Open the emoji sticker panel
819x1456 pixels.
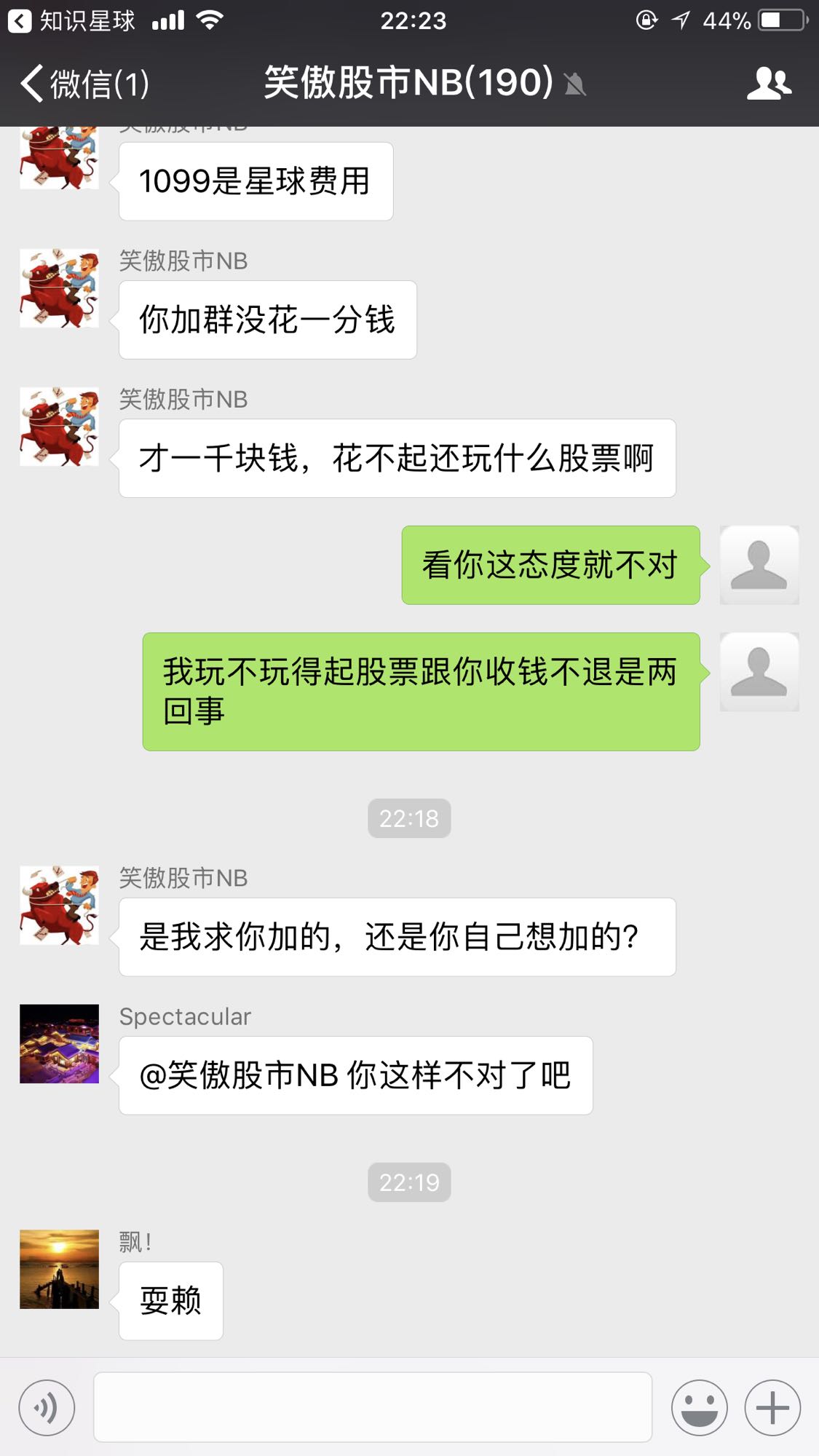pos(699,1407)
